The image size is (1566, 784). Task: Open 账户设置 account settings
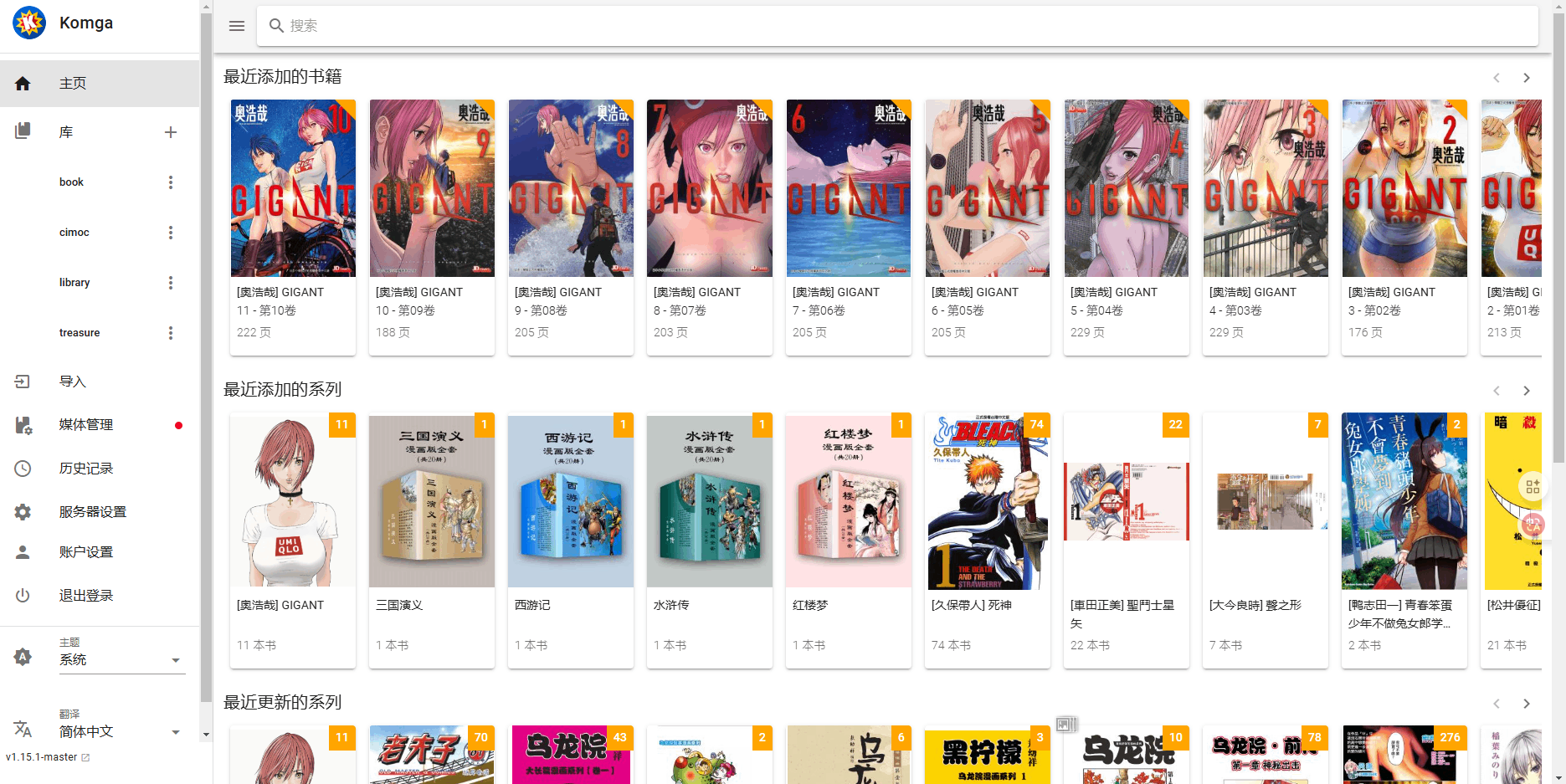tap(85, 552)
